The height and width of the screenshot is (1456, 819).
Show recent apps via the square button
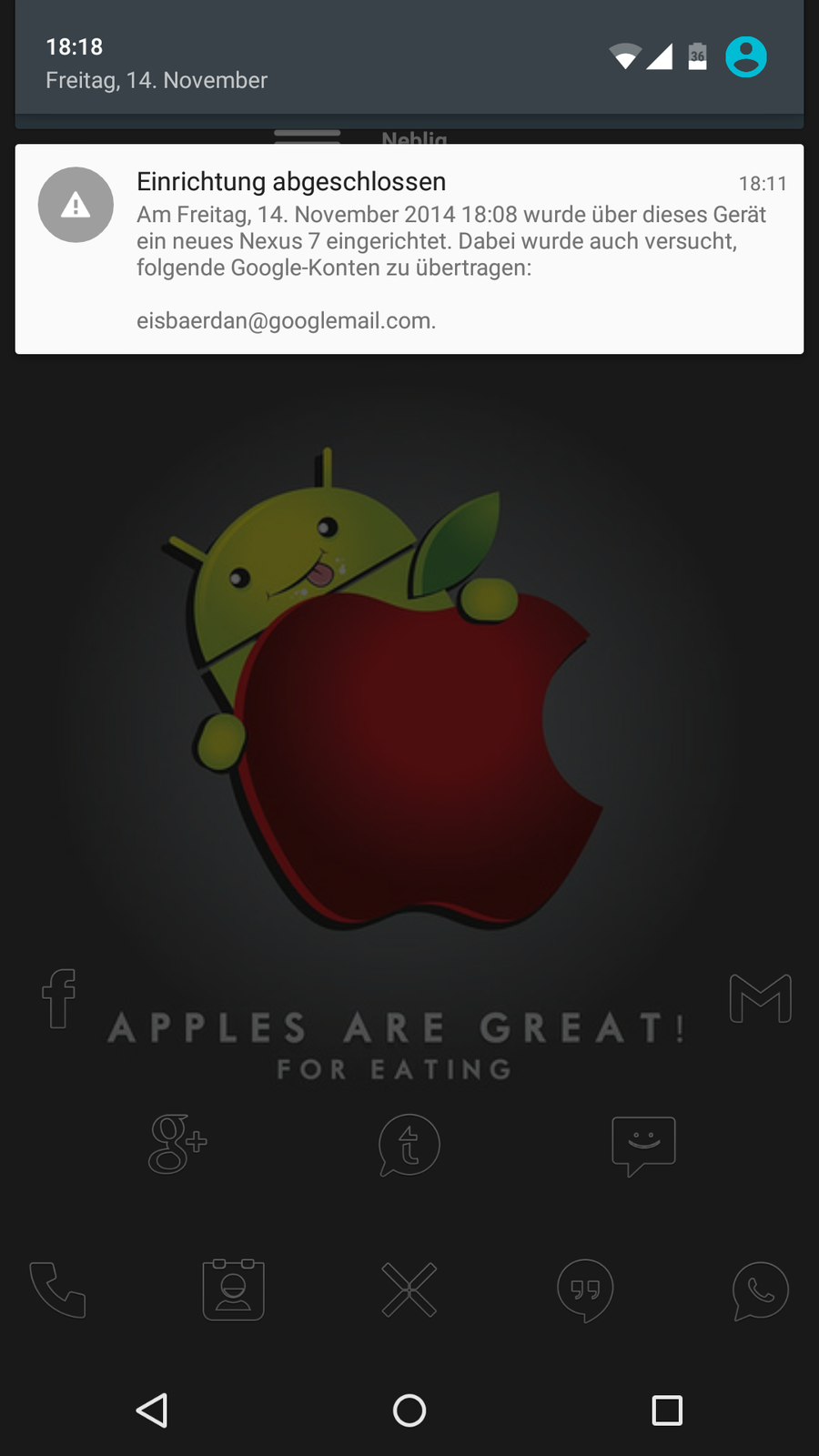pyautogui.click(x=667, y=1410)
